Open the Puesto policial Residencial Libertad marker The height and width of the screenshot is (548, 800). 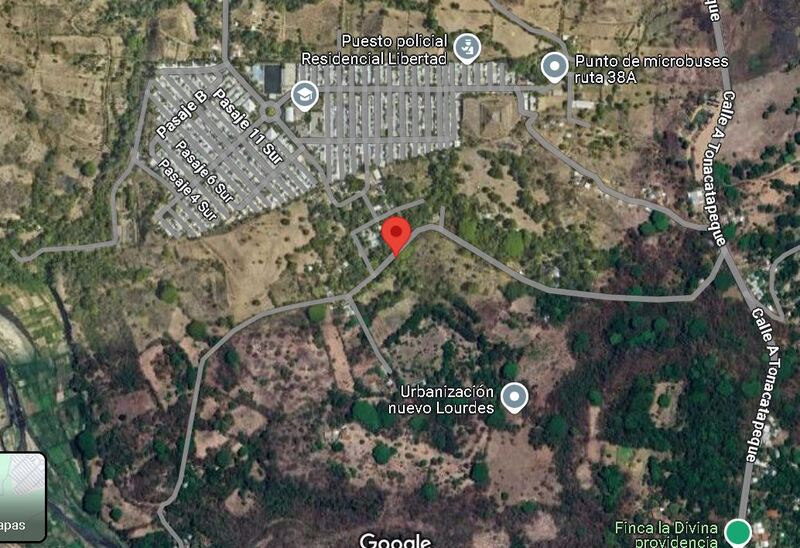466,47
